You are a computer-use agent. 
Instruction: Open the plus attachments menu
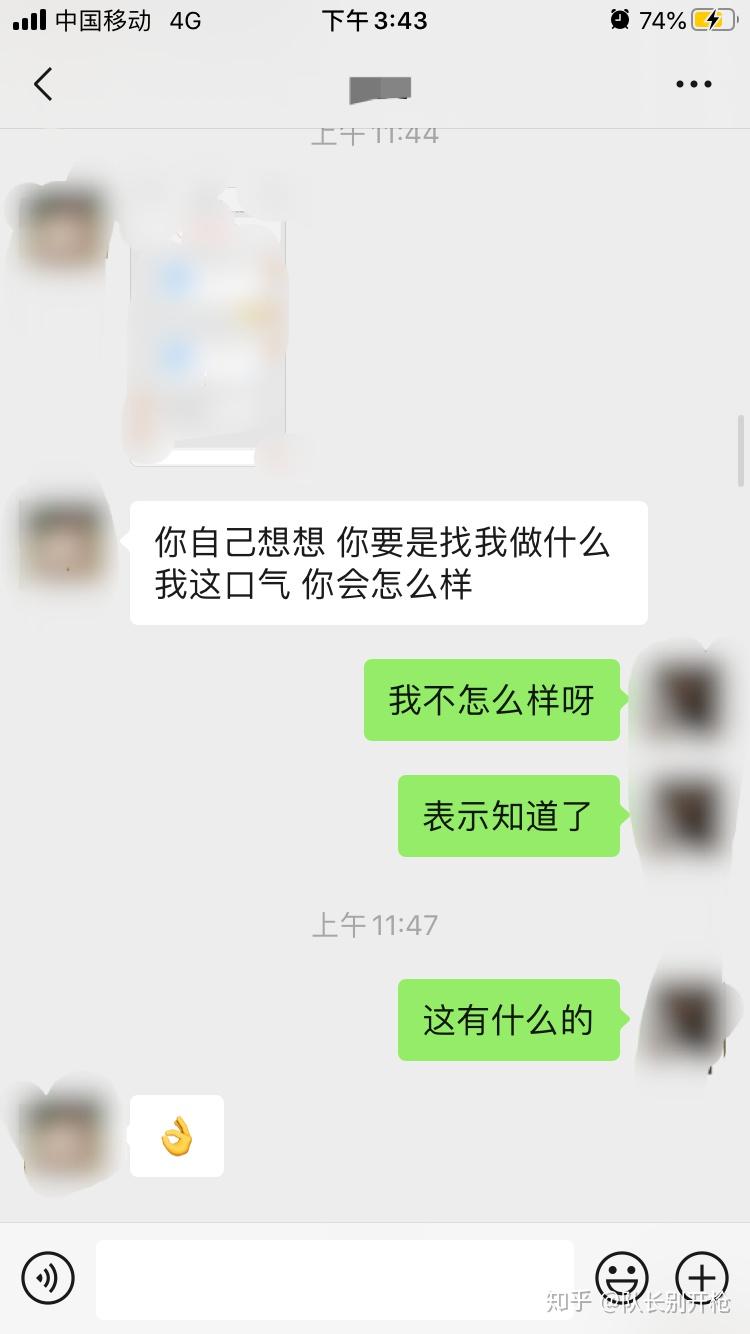tap(702, 1277)
